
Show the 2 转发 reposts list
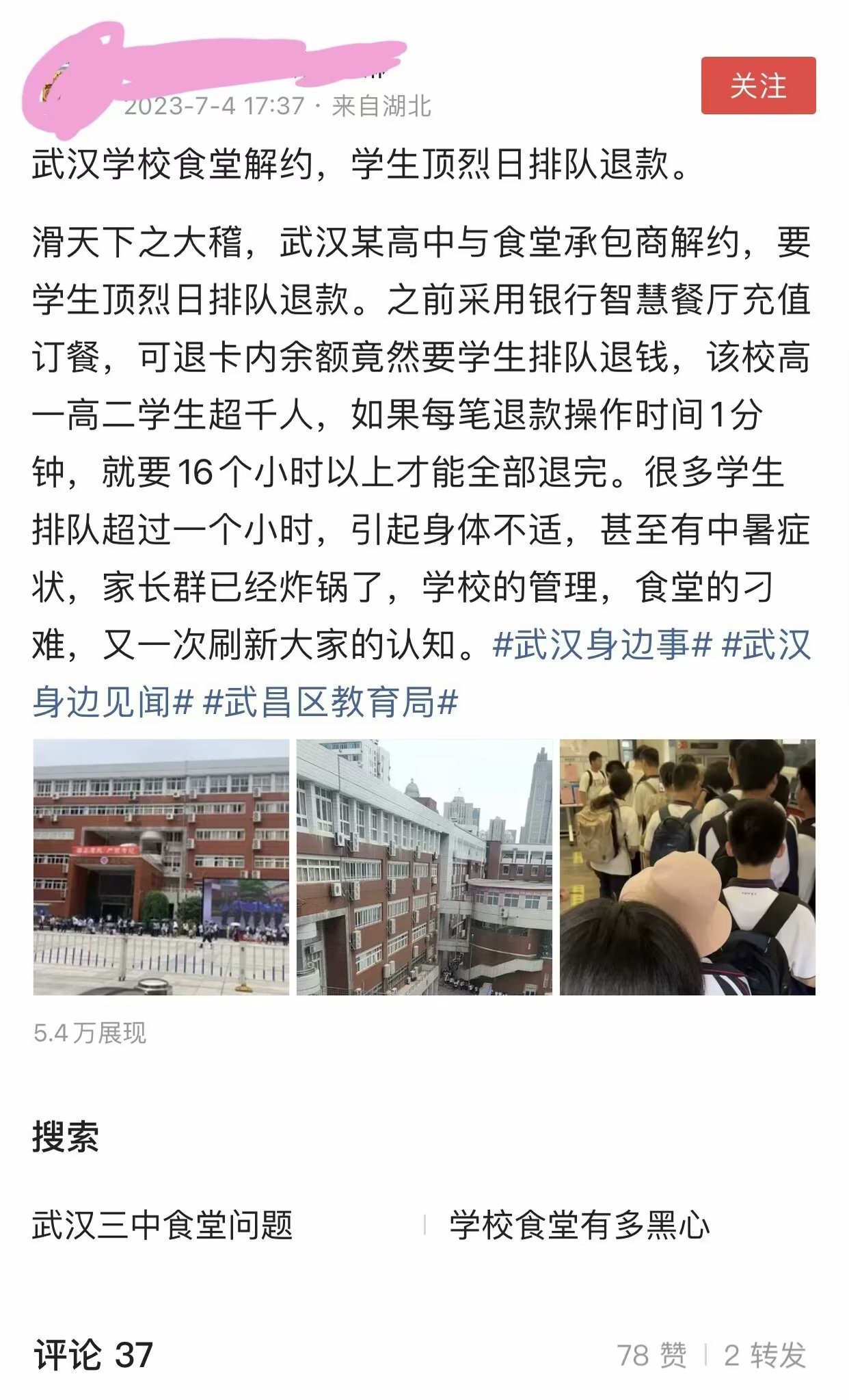[765, 1355]
